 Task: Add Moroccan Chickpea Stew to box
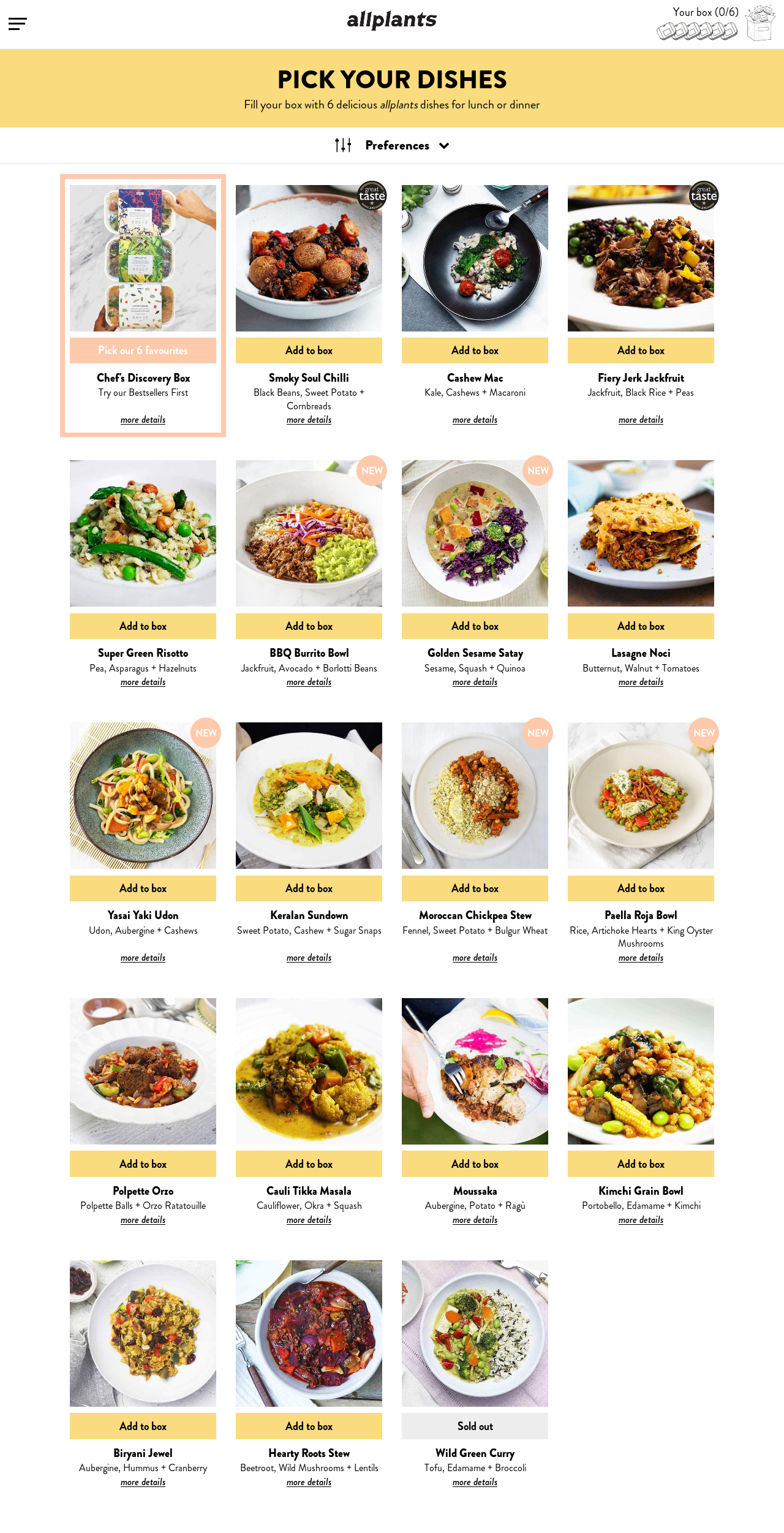pos(475,888)
